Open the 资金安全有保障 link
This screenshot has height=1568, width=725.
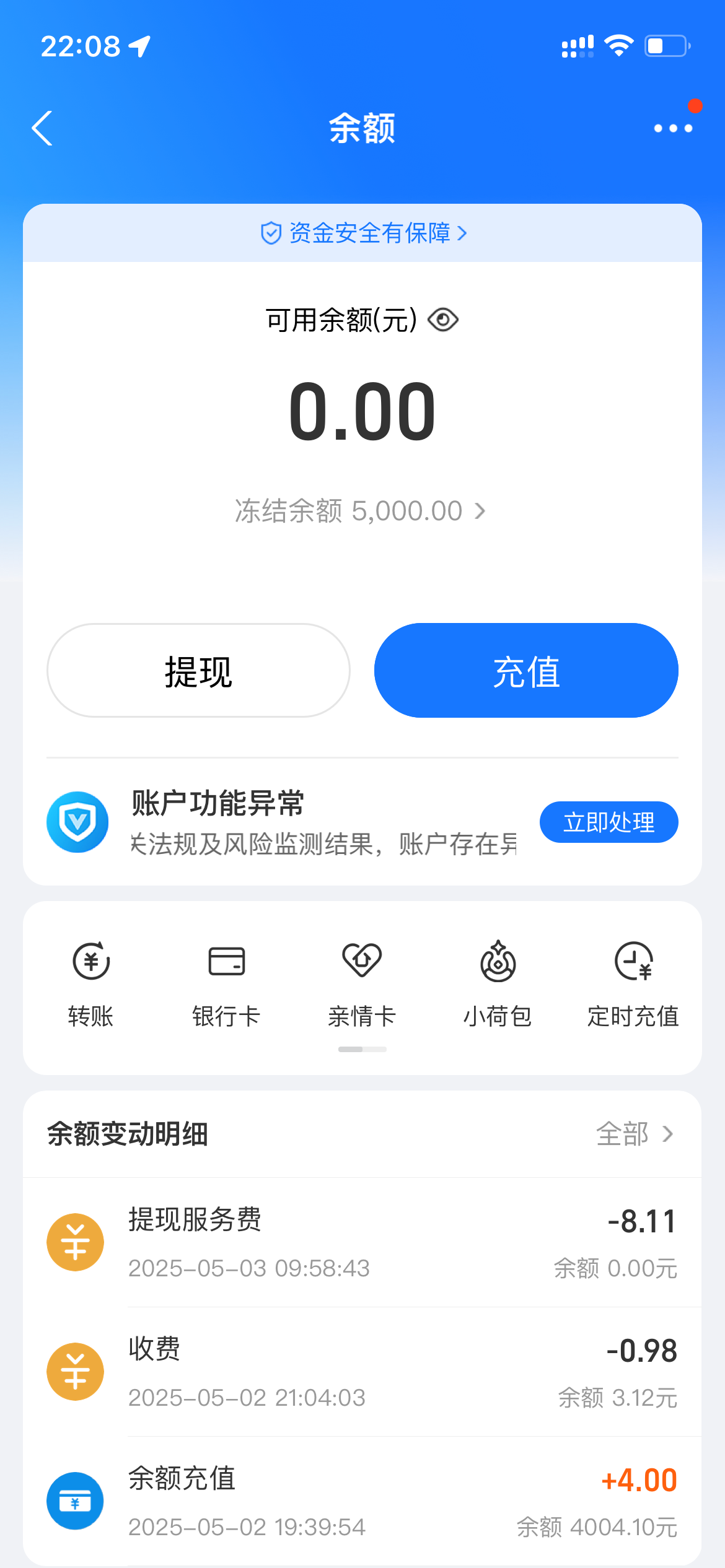pos(363,233)
